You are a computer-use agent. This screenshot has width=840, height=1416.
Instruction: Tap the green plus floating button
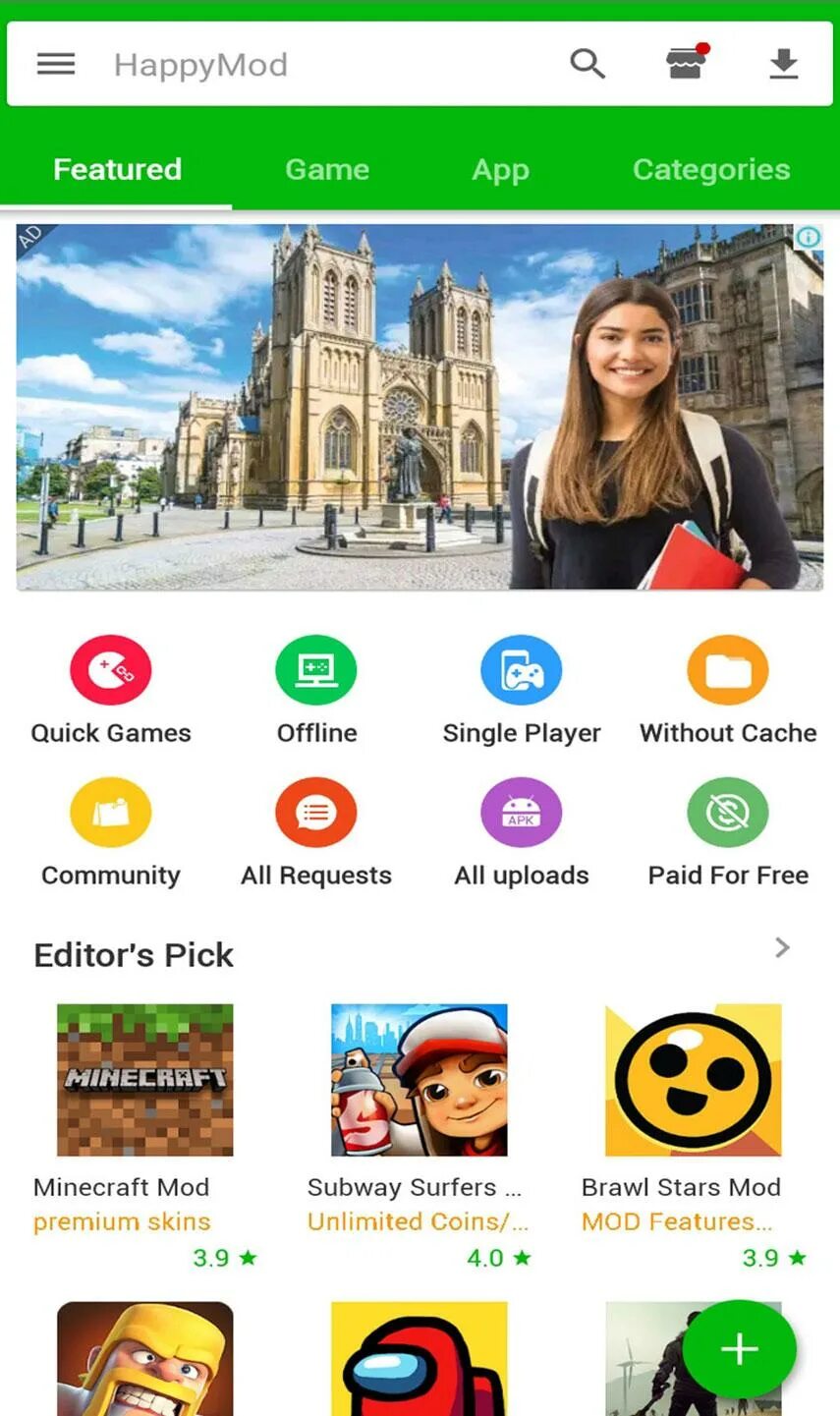[739, 1349]
